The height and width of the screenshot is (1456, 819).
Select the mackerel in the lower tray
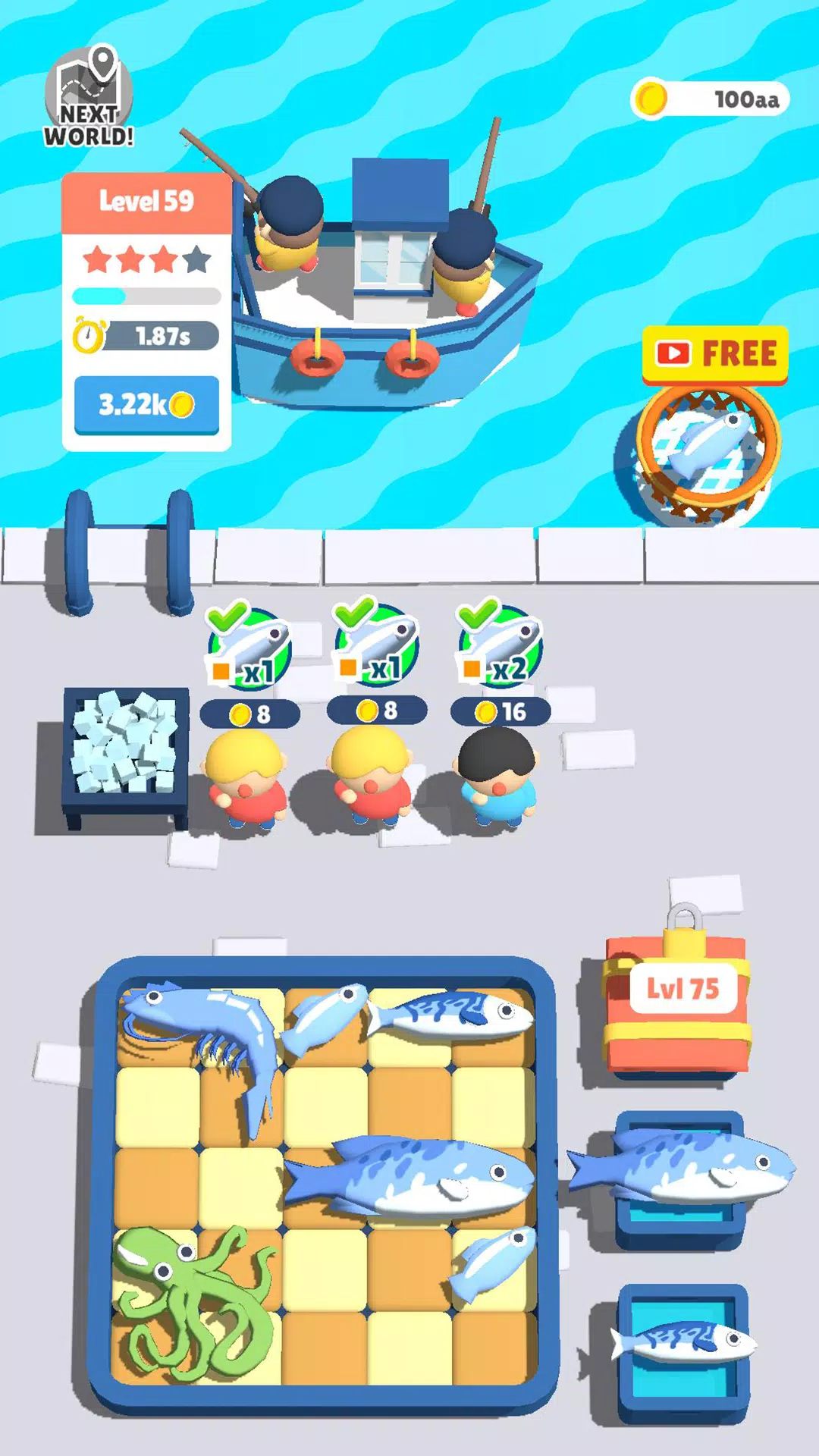(x=682, y=1342)
